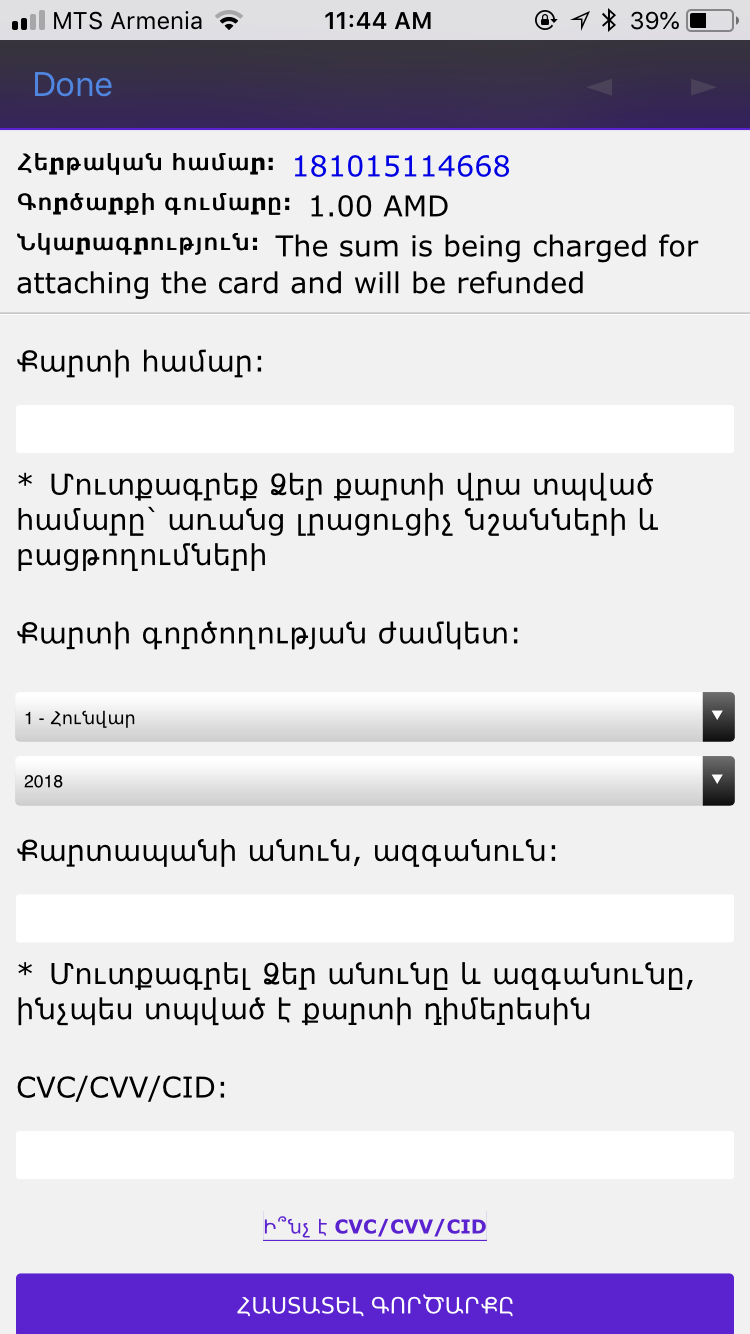
Task: Tap Done to close the payment page
Action: pos(72,85)
